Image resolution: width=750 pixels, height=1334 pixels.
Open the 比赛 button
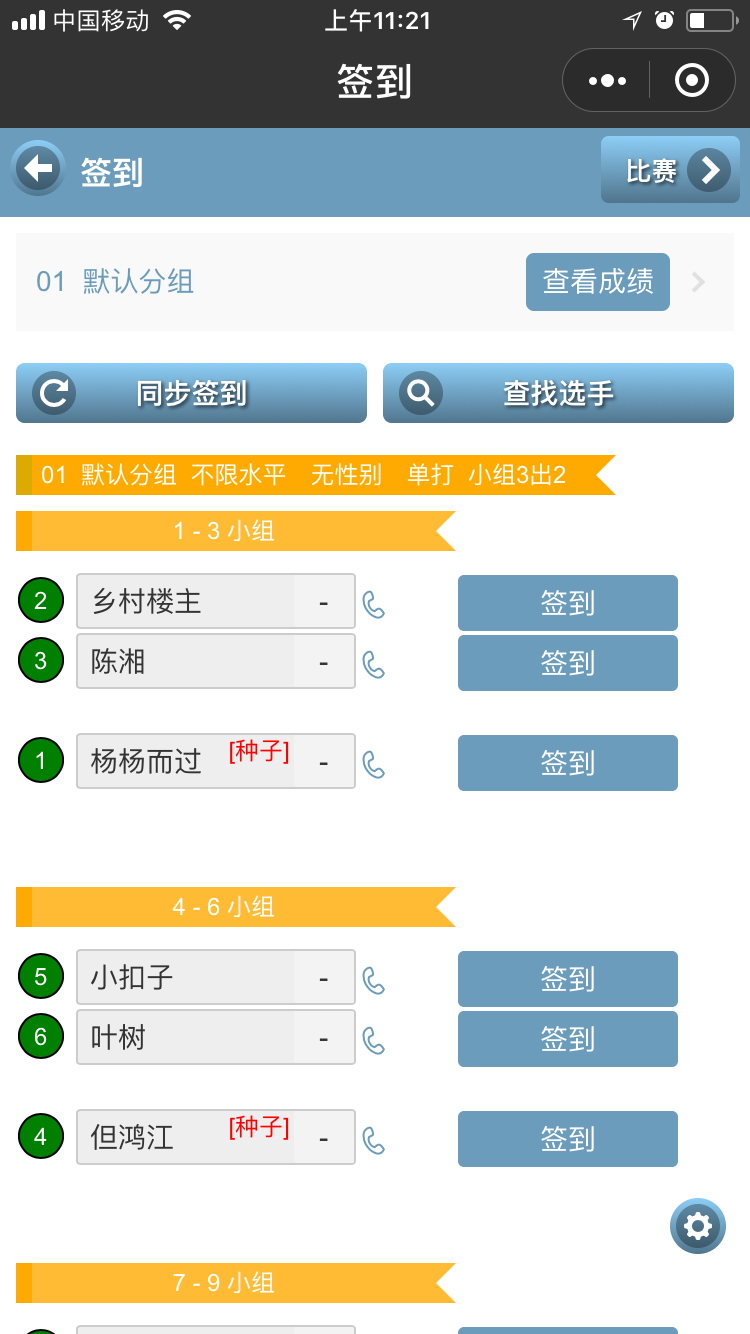click(670, 170)
